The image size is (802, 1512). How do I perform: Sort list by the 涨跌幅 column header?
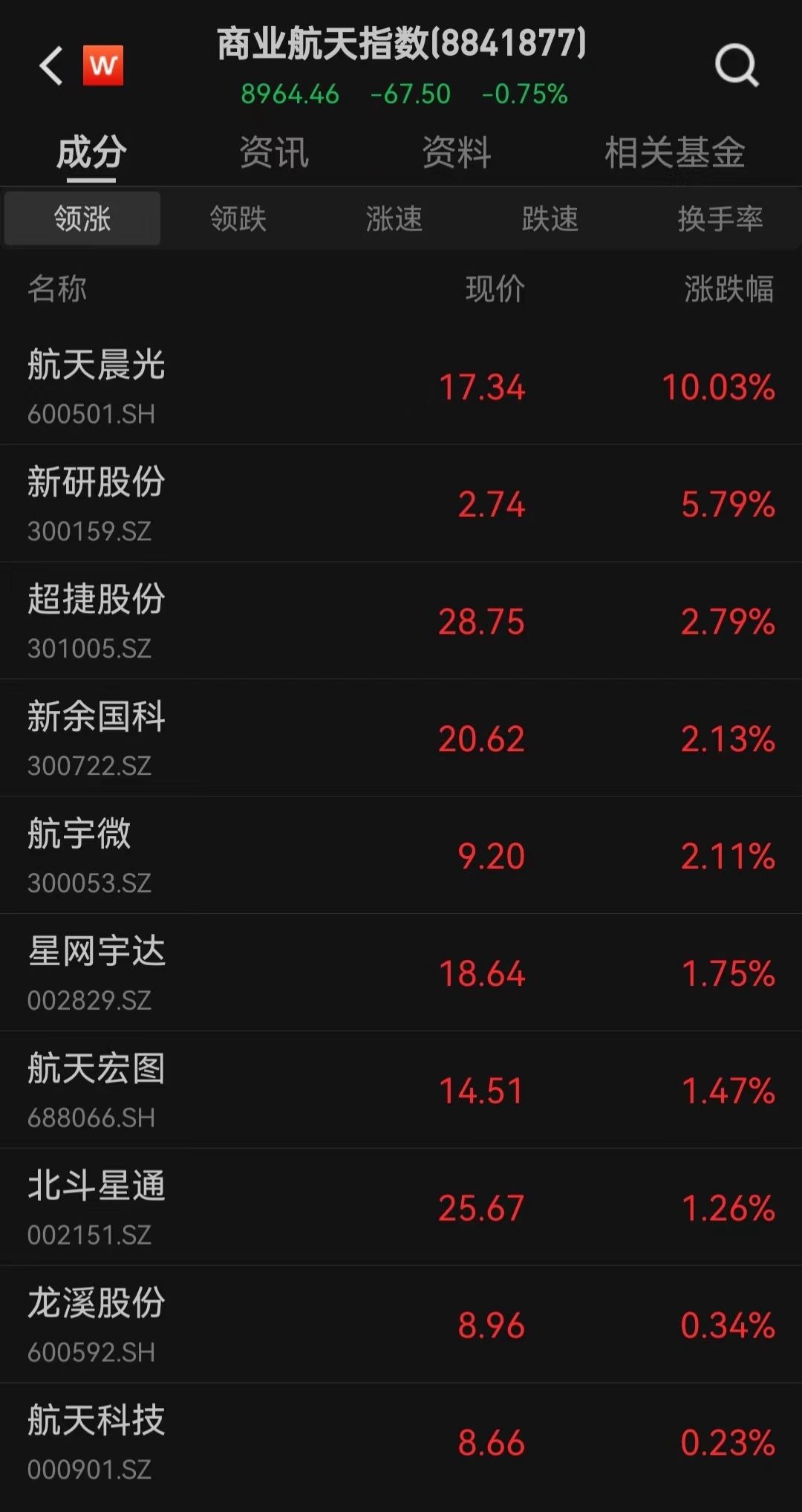(728, 289)
